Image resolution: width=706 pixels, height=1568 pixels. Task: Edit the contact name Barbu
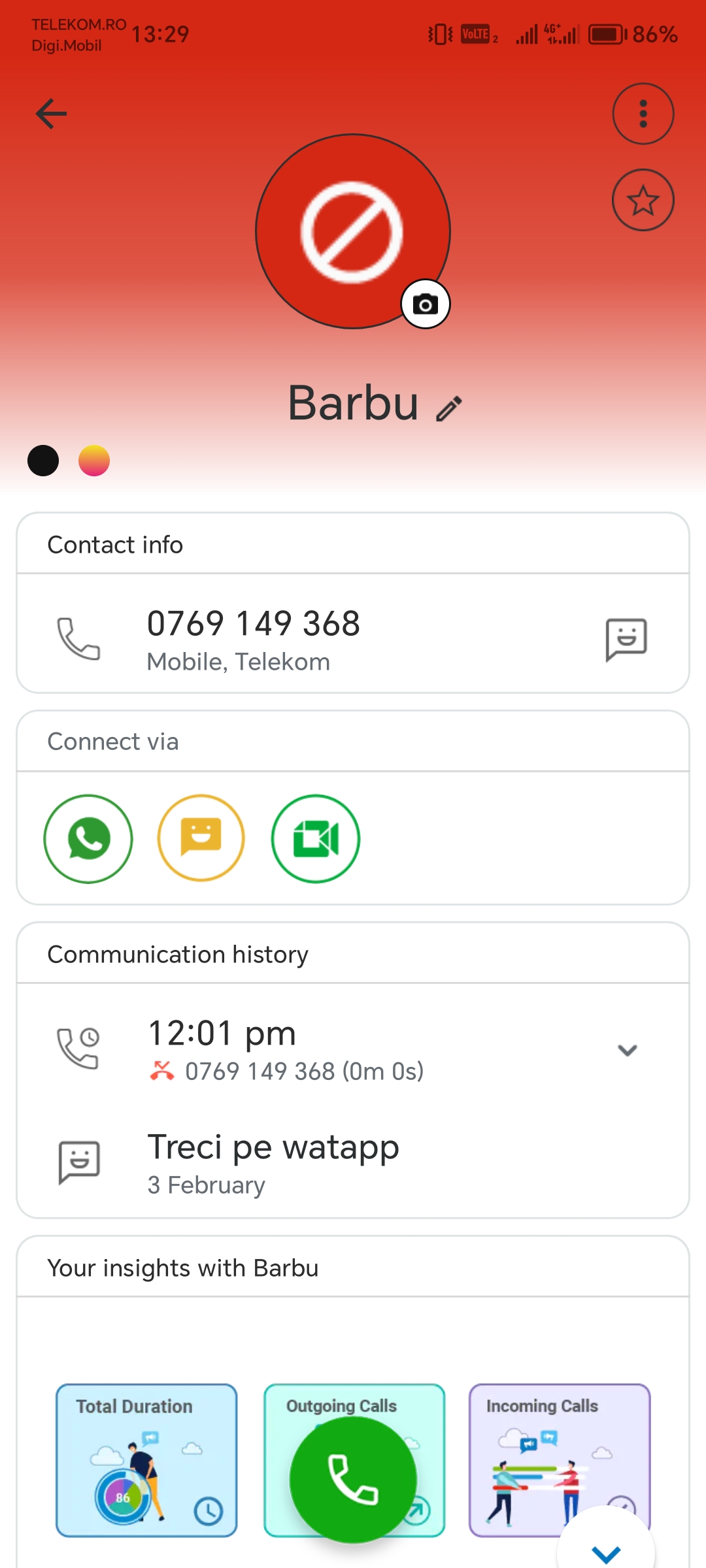point(450,409)
